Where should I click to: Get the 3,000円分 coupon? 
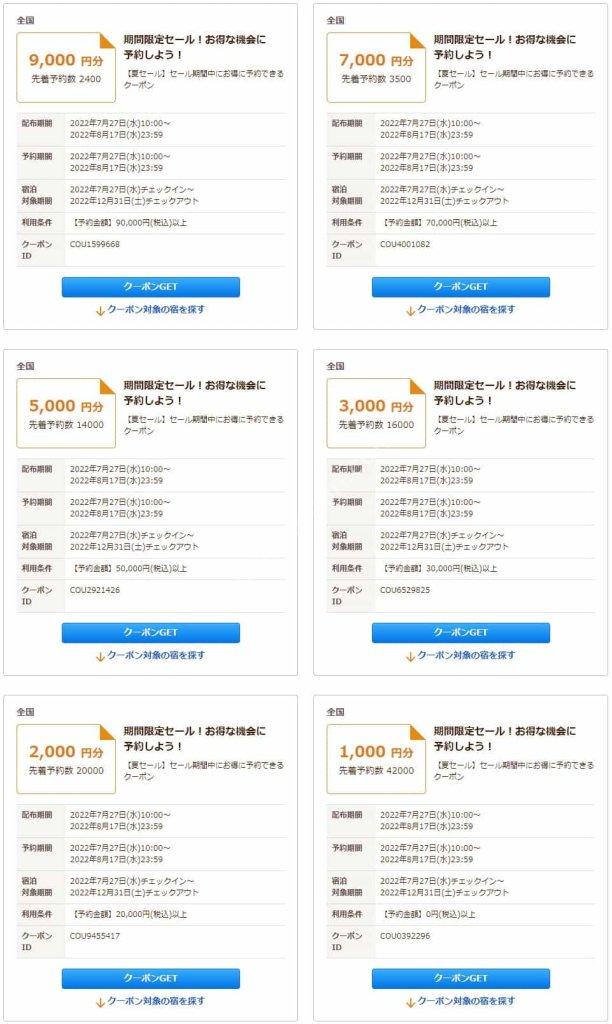point(460,632)
